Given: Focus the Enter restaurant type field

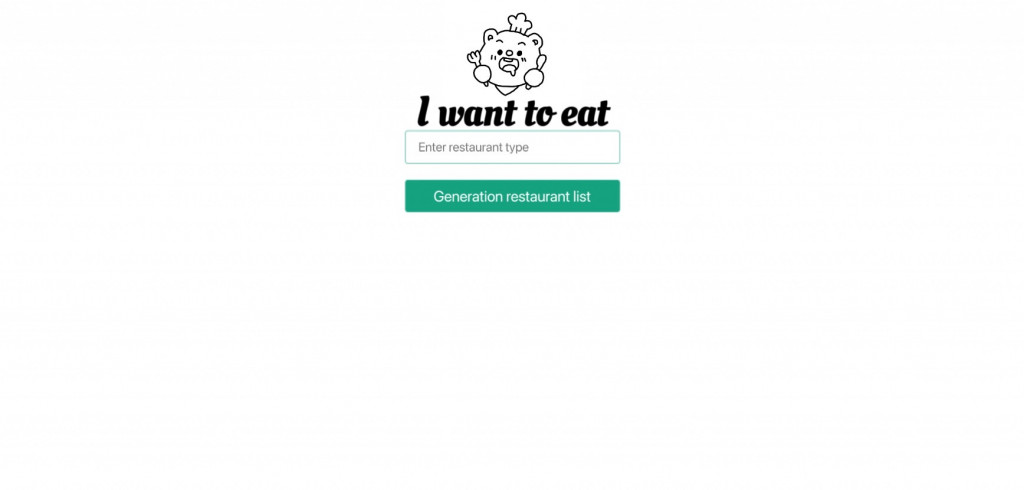Looking at the screenshot, I should [512, 147].
